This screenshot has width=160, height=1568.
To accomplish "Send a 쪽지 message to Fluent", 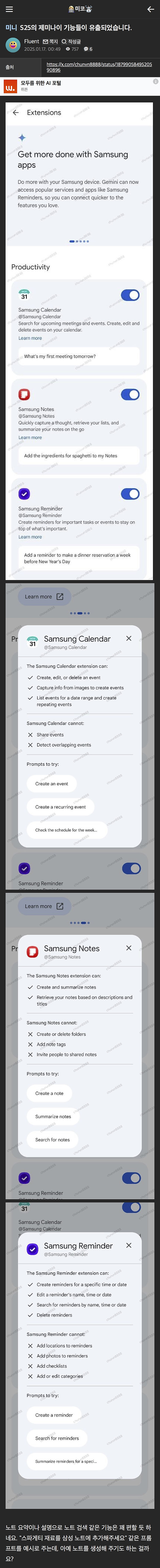I will (51, 41).
